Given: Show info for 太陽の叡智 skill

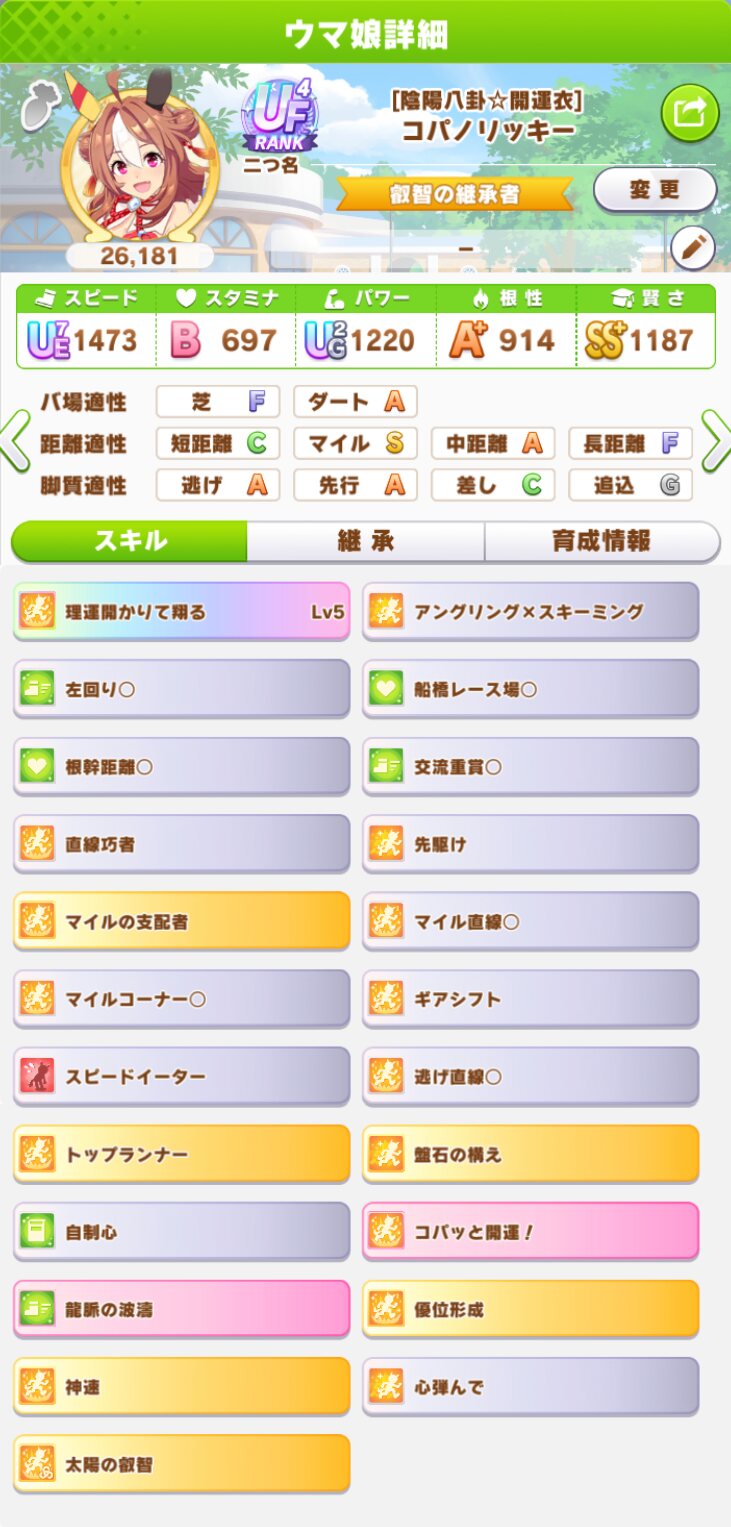Looking at the screenshot, I should (182, 1464).
